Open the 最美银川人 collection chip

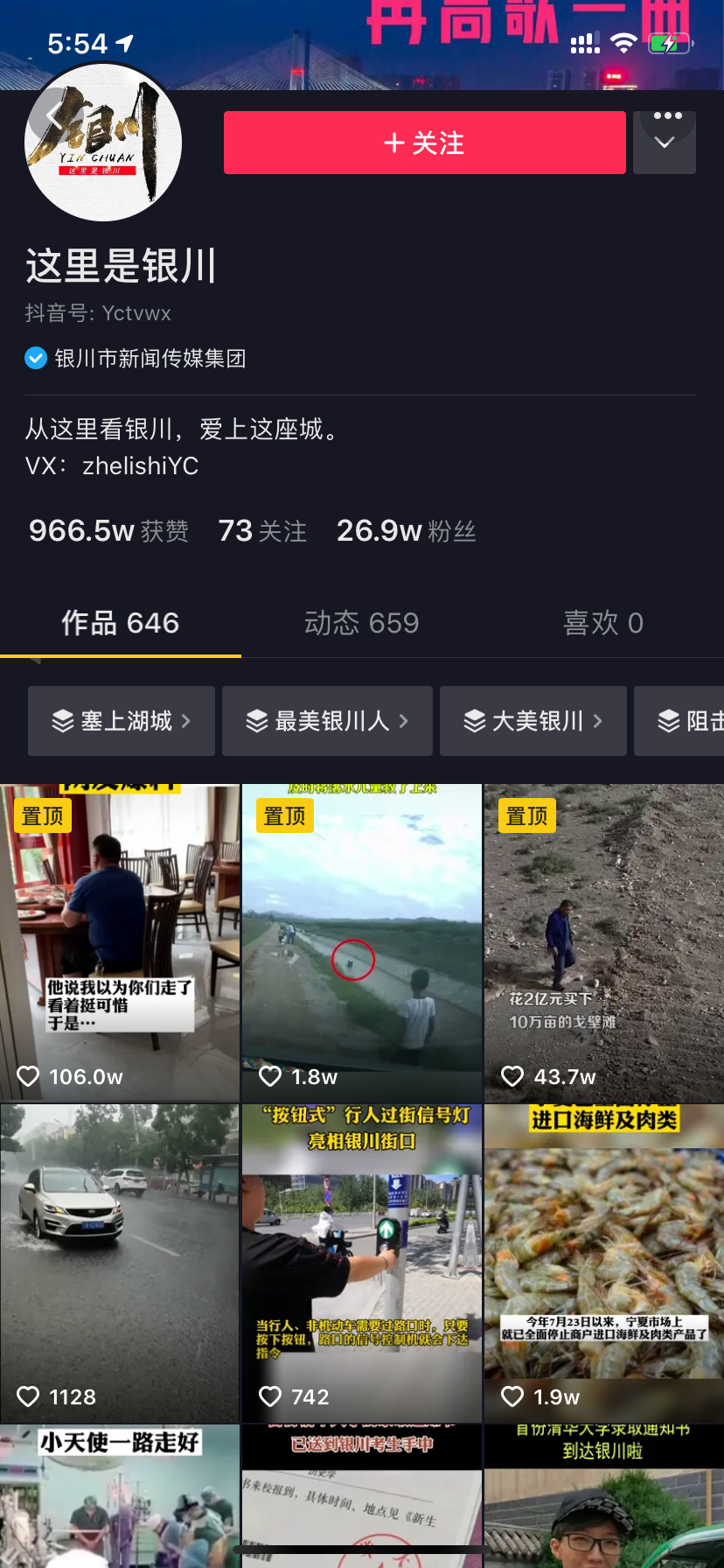point(327,721)
